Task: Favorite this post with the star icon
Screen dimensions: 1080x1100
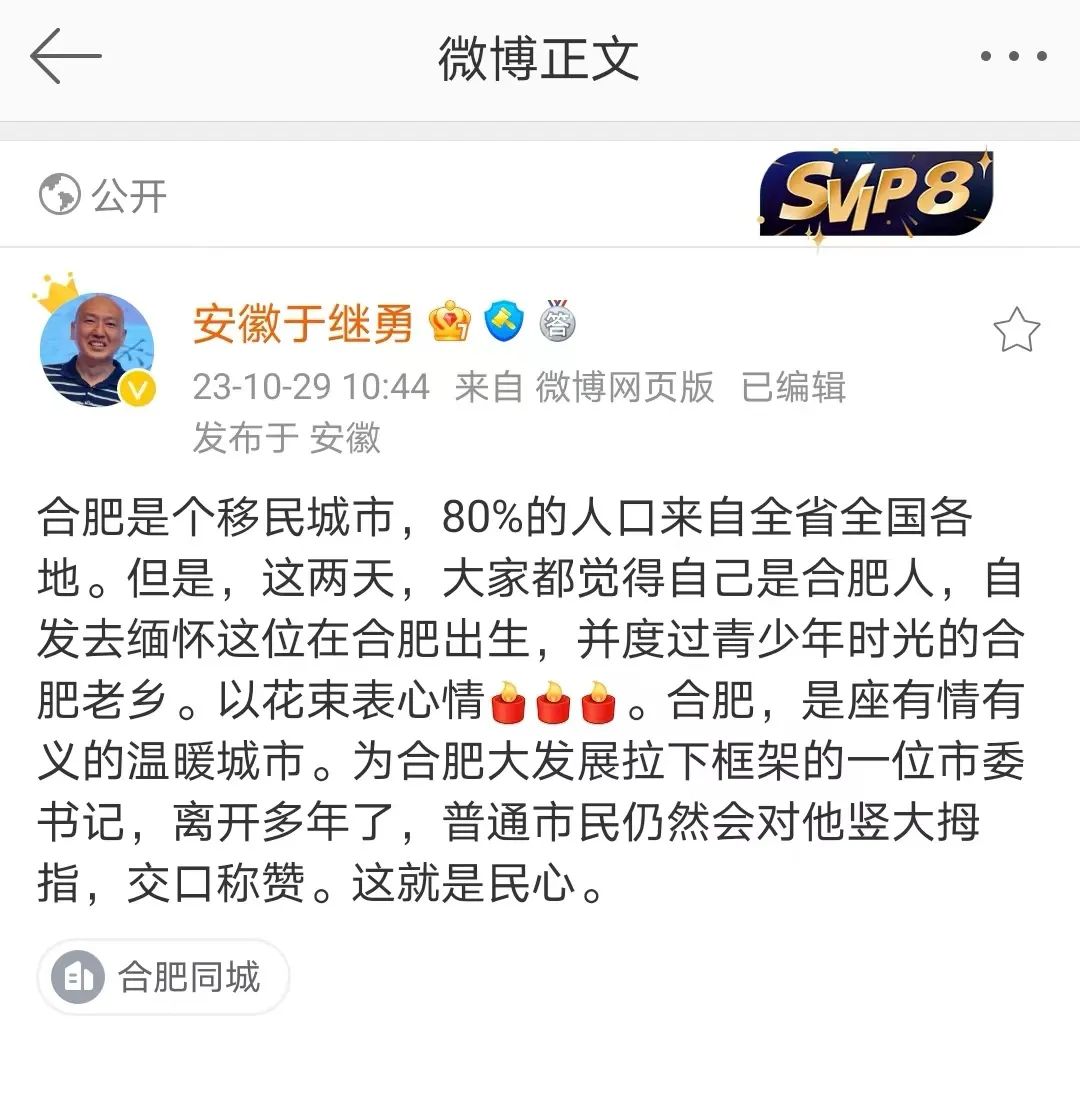Action: point(1016,331)
